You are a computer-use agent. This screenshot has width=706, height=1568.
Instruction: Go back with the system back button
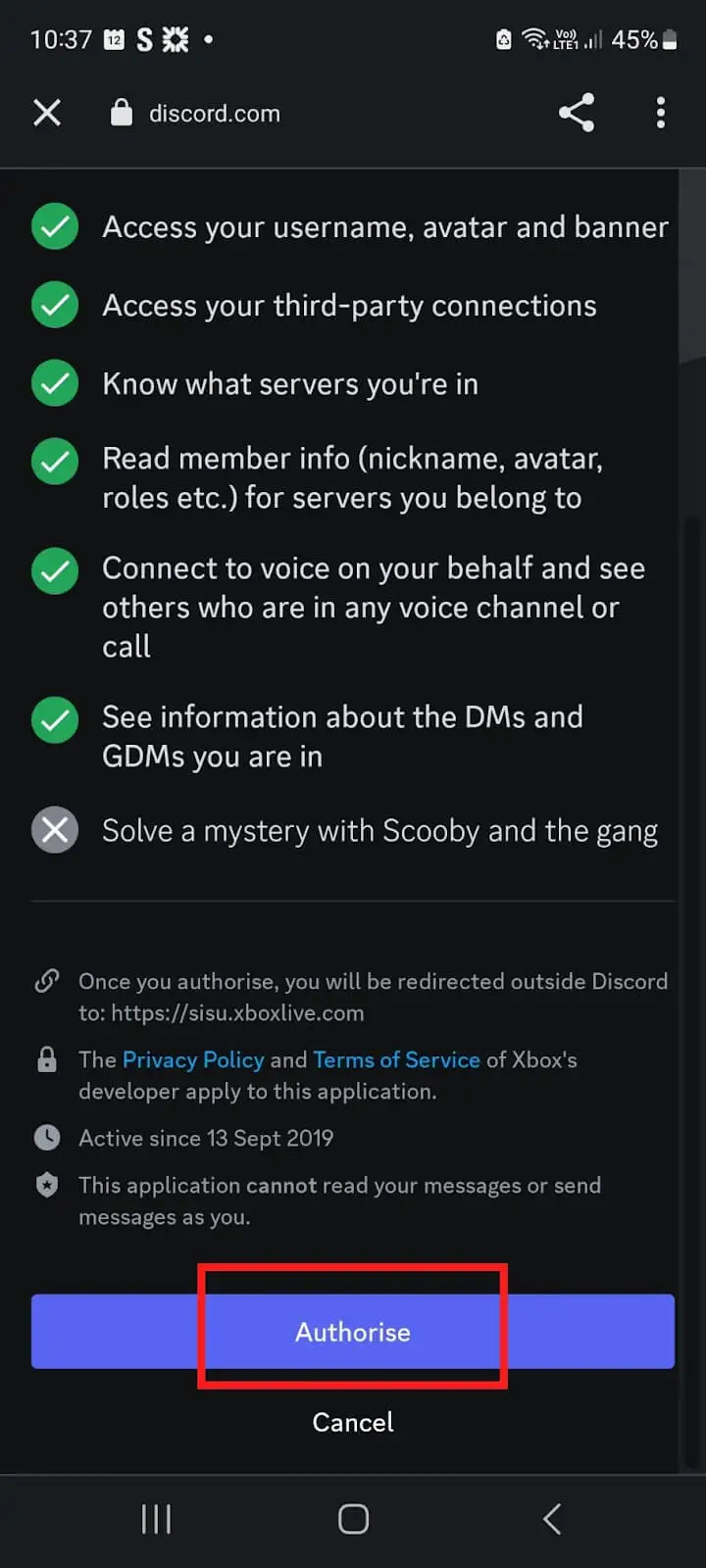click(x=552, y=1519)
